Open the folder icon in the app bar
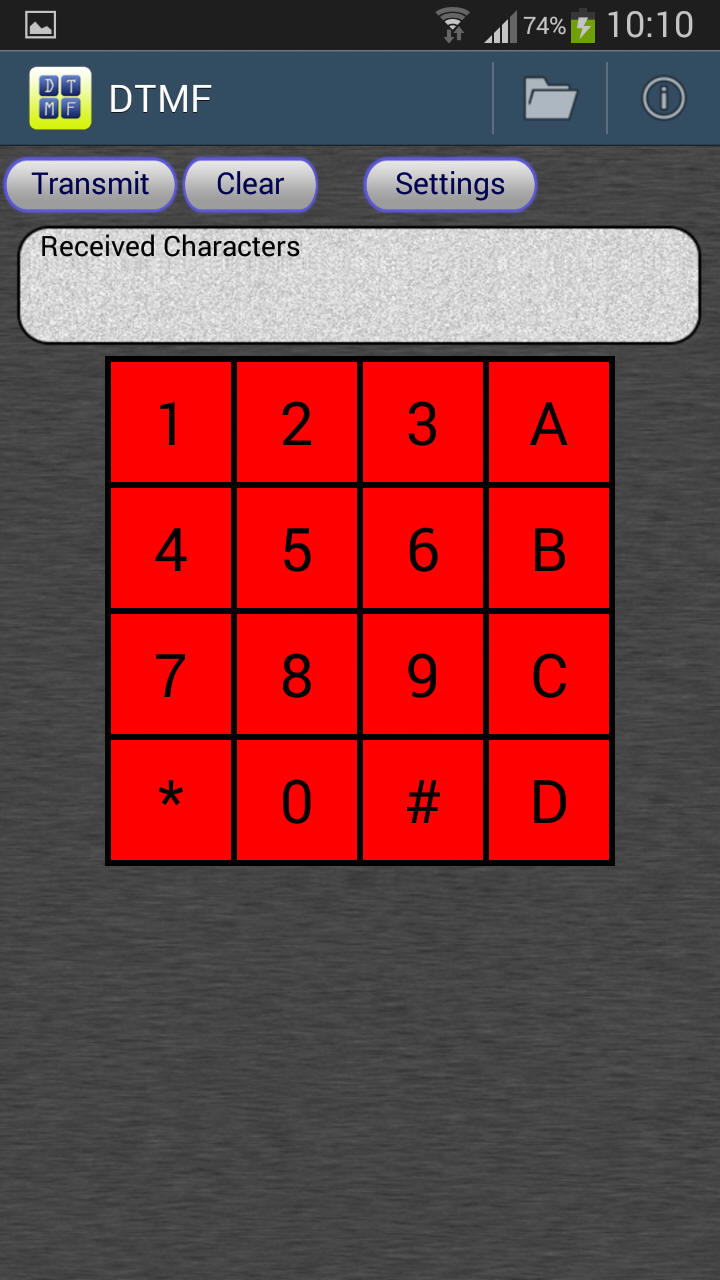Image resolution: width=720 pixels, height=1280 pixels. 550,98
